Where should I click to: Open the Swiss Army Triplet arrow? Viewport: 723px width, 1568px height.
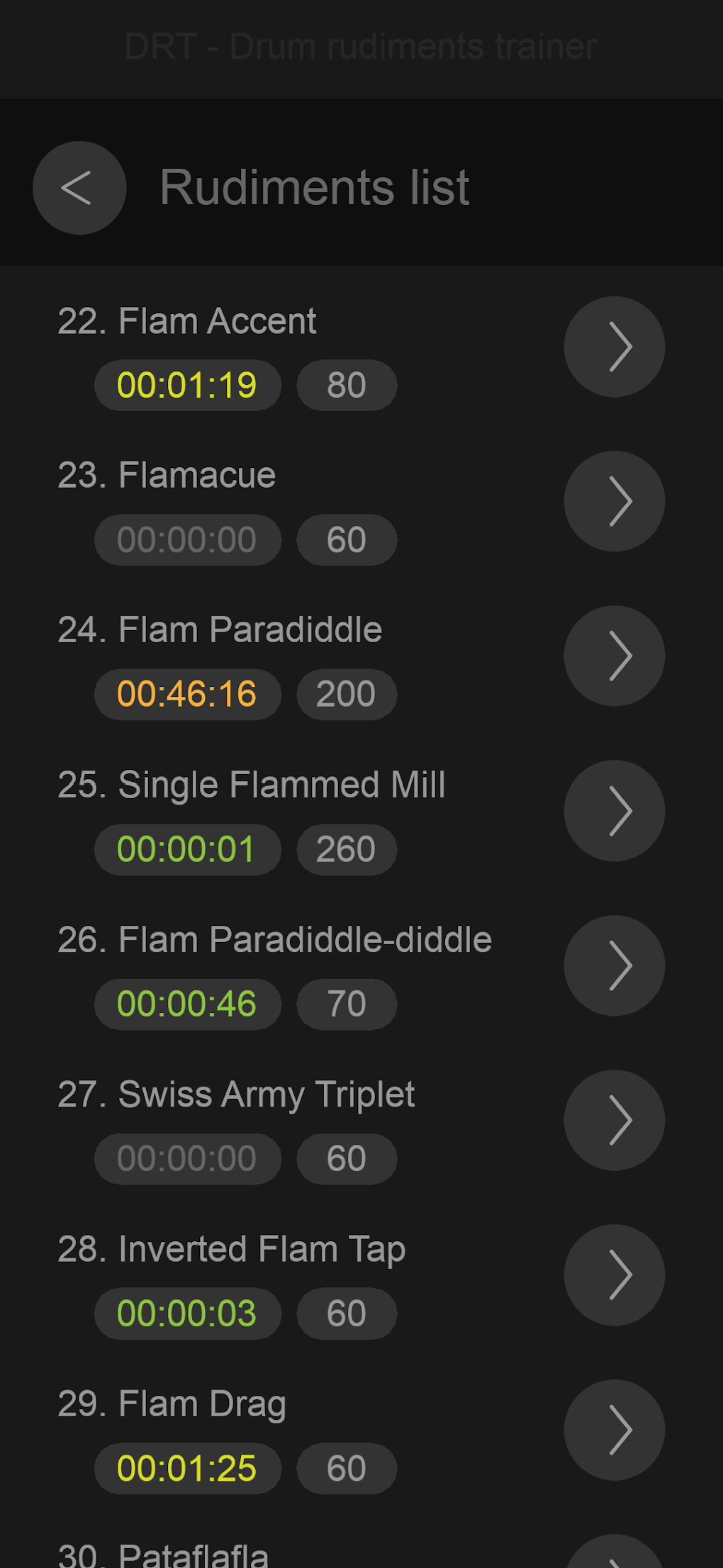coord(614,1120)
